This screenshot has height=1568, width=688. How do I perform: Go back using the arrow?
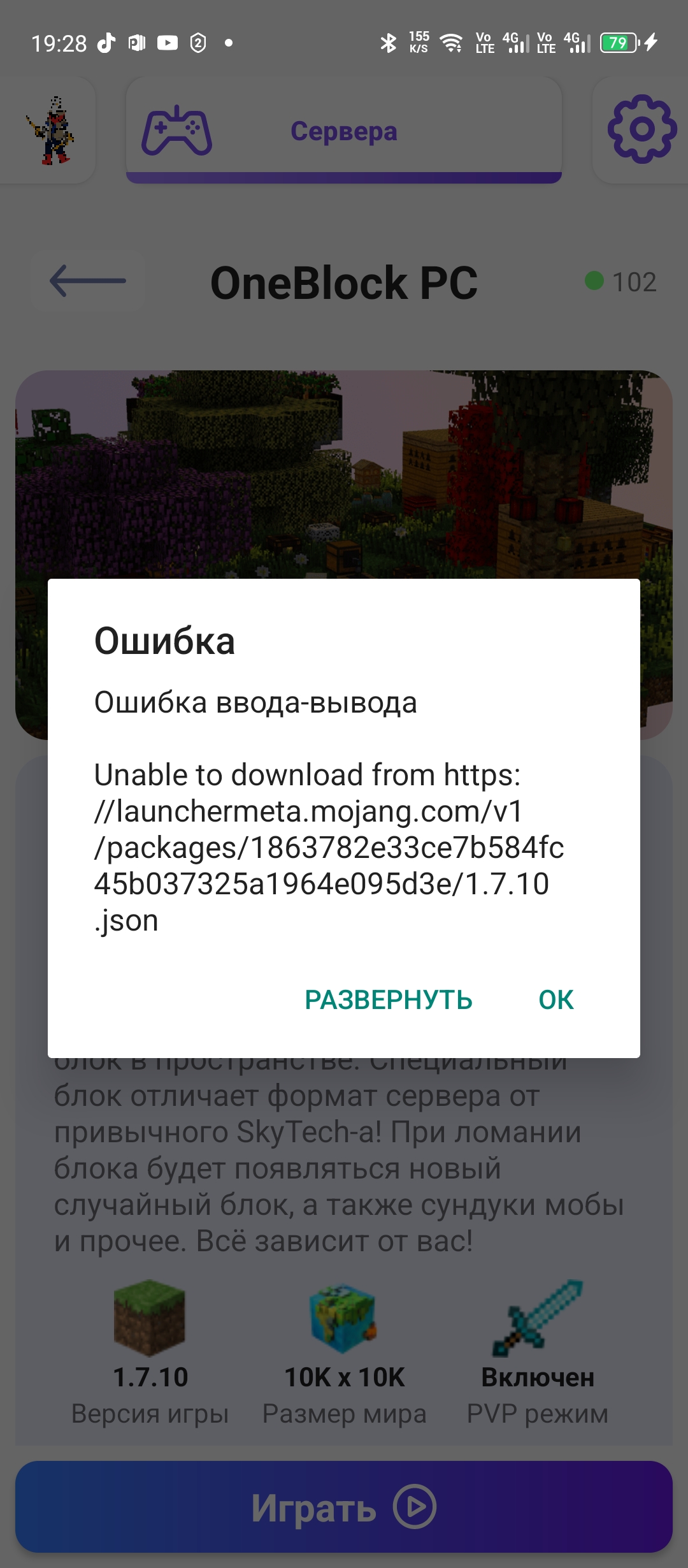88,281
